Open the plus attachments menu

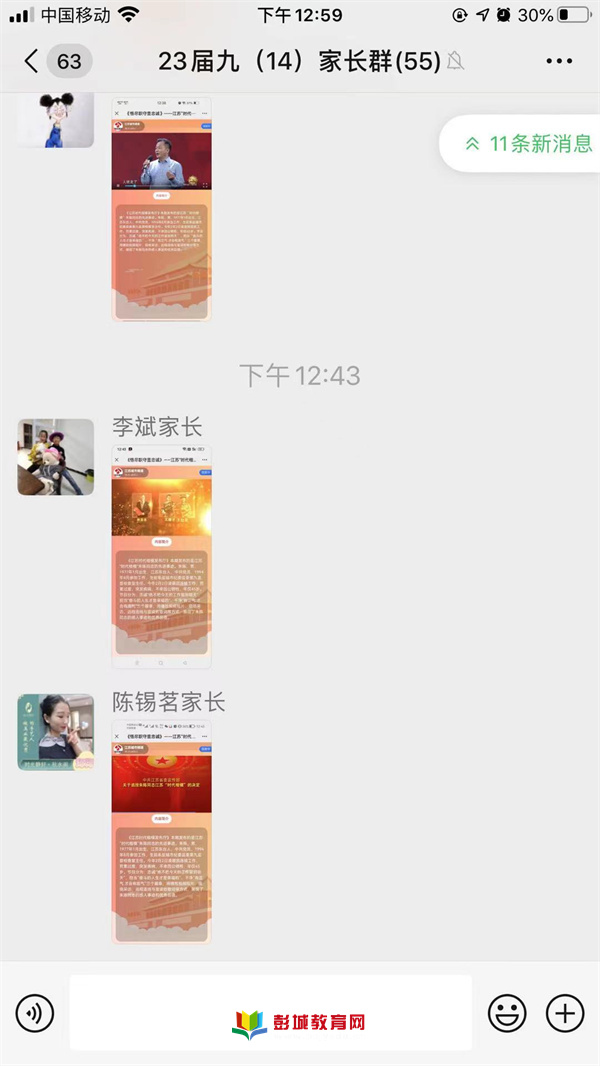tap(565, 1014)
